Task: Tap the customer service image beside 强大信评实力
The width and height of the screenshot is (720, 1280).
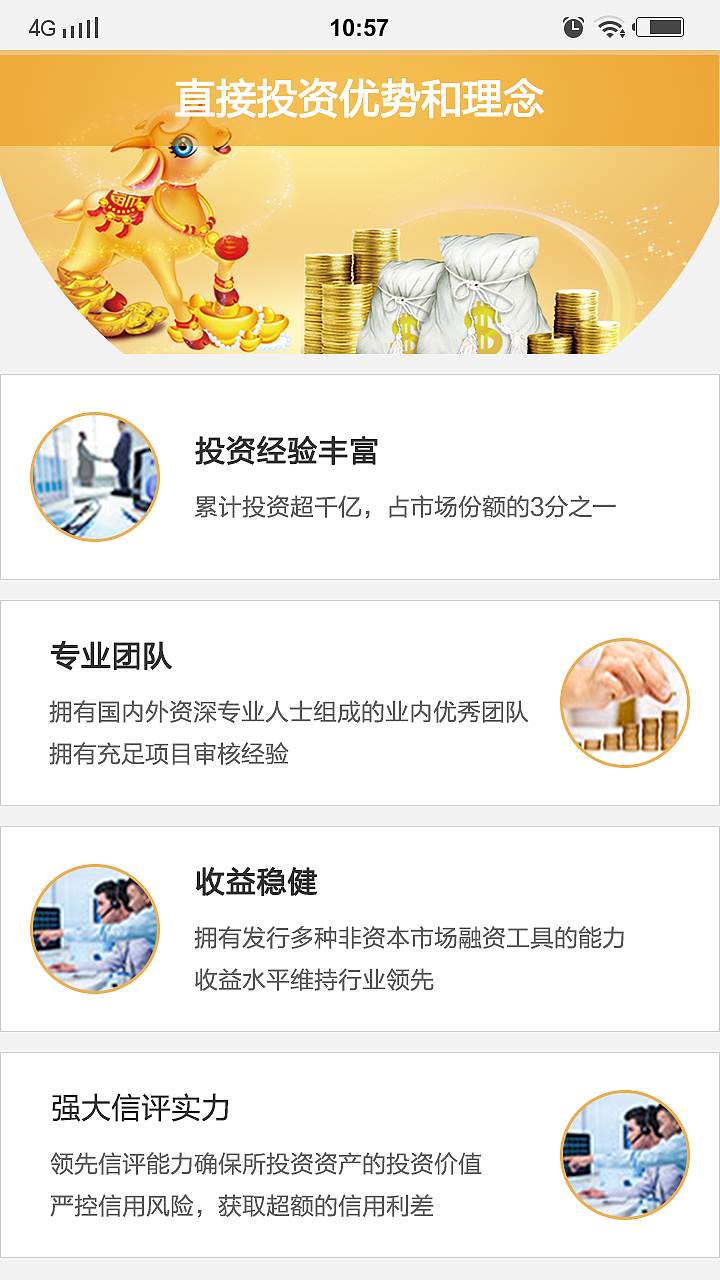Action: tap(624, 1154)
